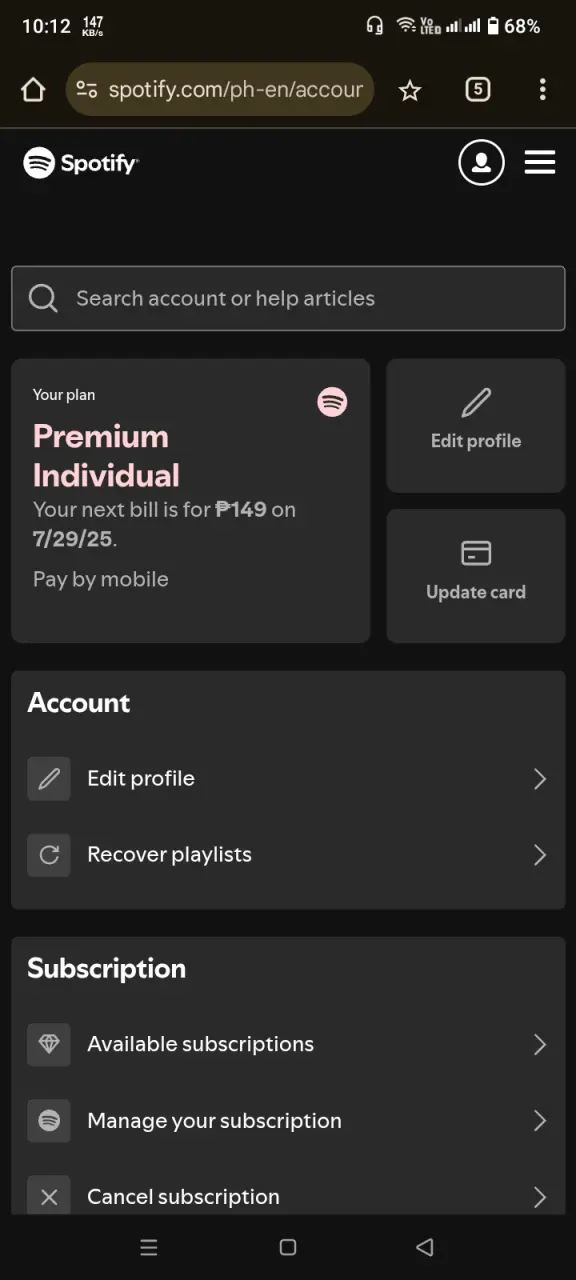Open Edit profile row under Account
This screenshot has height=1280, width=576.
pyautogui.click(x=288, y=779)
